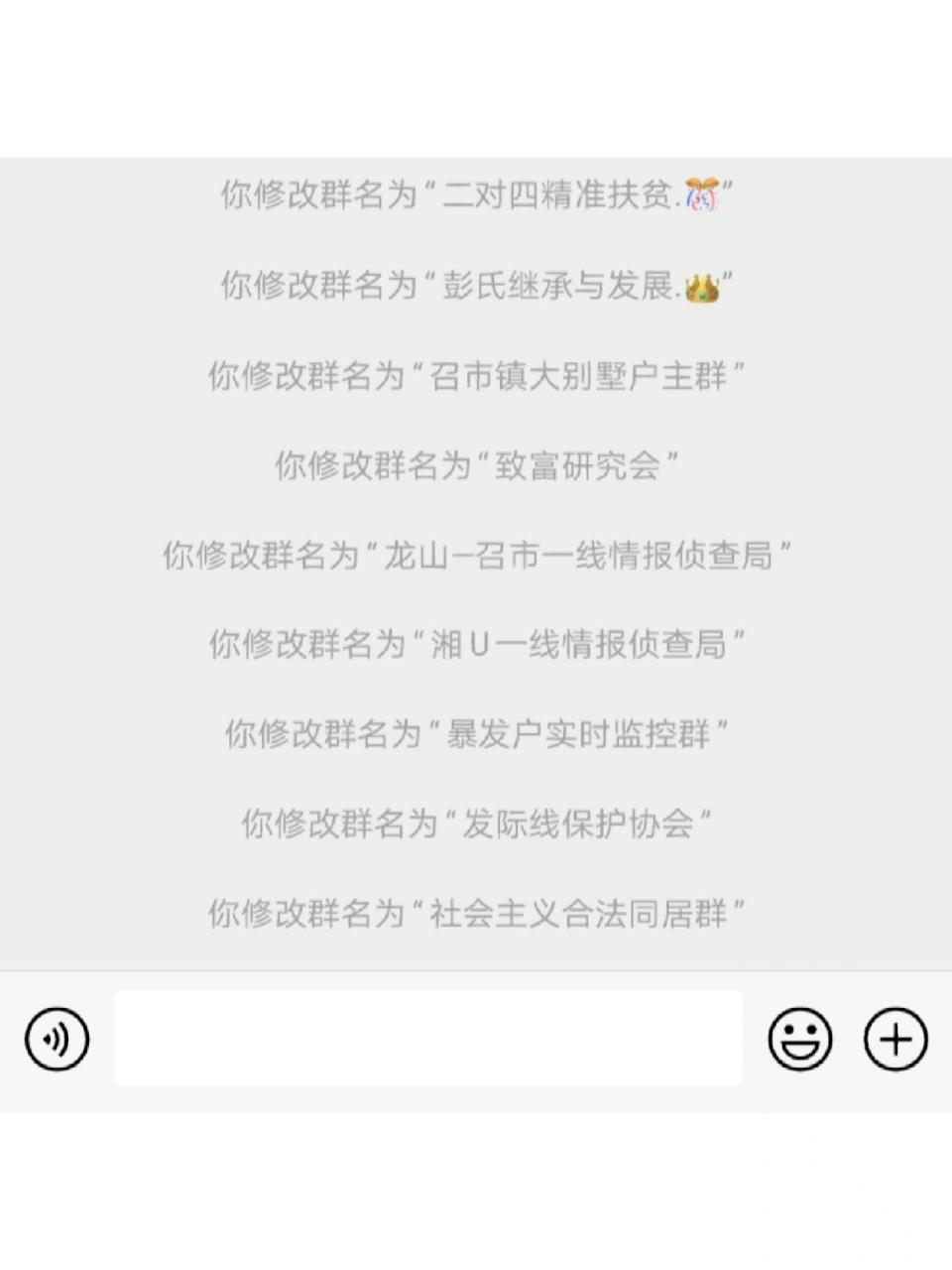Click the message input field to type
Viewport: 952px width, 1270px height.
point(428,1039)
